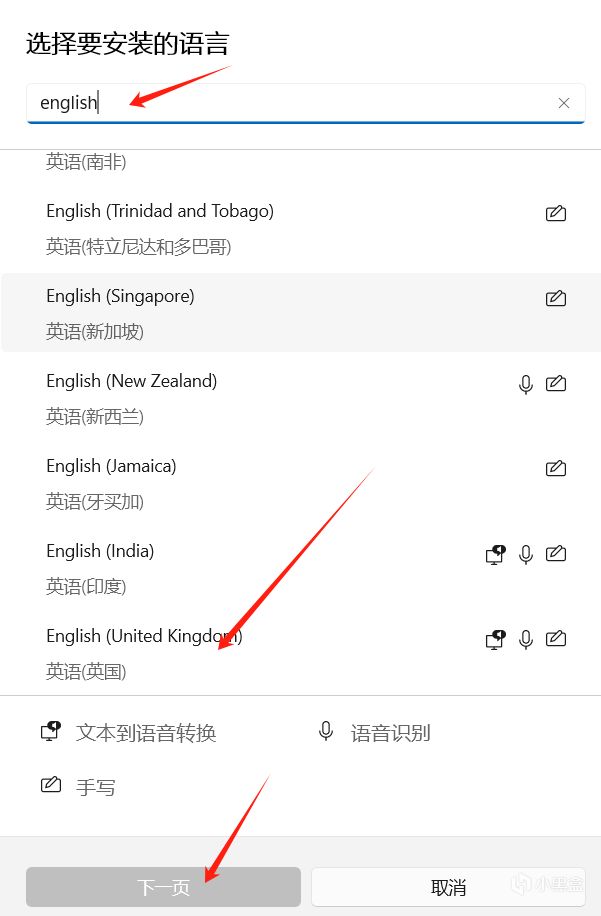Cancel the dialog with 取消
This screenshot has width=601, height=916.
448,887
